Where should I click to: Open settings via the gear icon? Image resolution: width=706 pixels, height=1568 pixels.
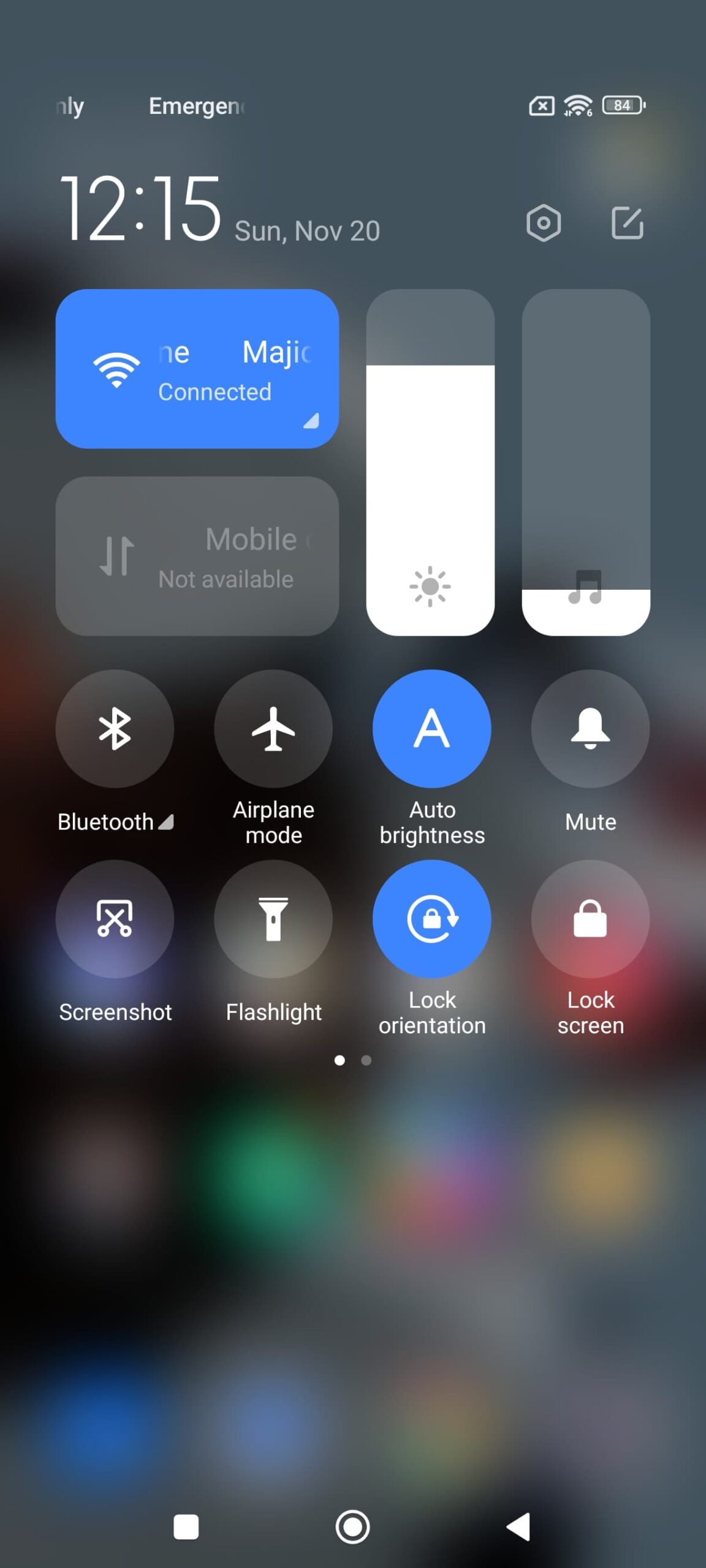click(543, 223)
